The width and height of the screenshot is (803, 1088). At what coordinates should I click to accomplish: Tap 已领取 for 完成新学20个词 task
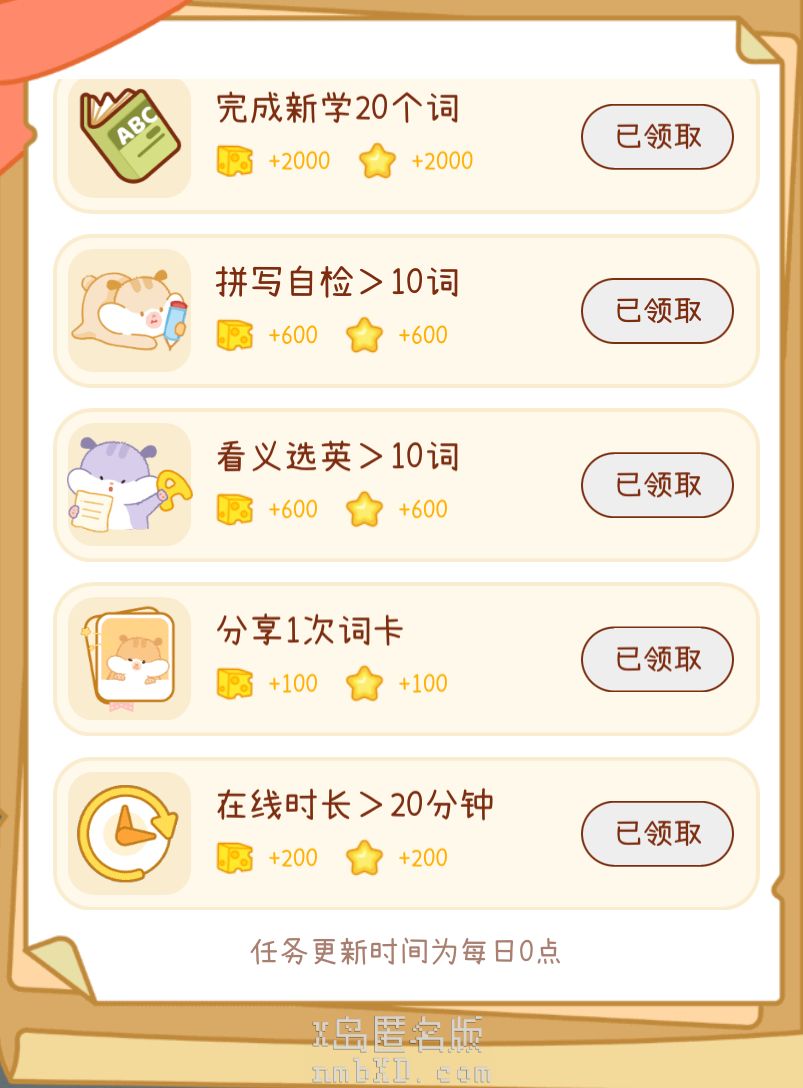coord(657,137)
